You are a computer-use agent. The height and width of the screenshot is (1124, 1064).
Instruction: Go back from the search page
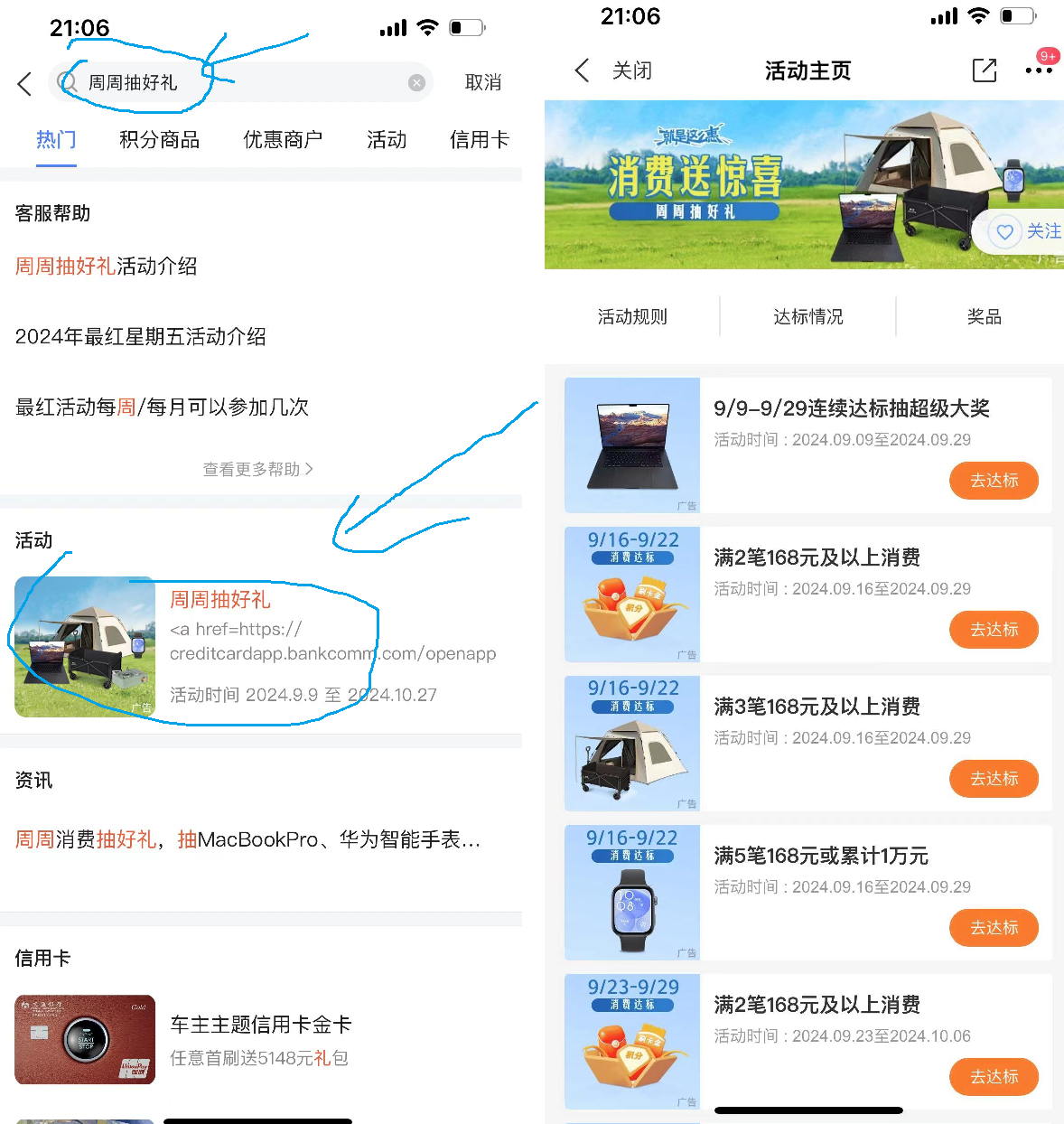click(x=24, y=84)
